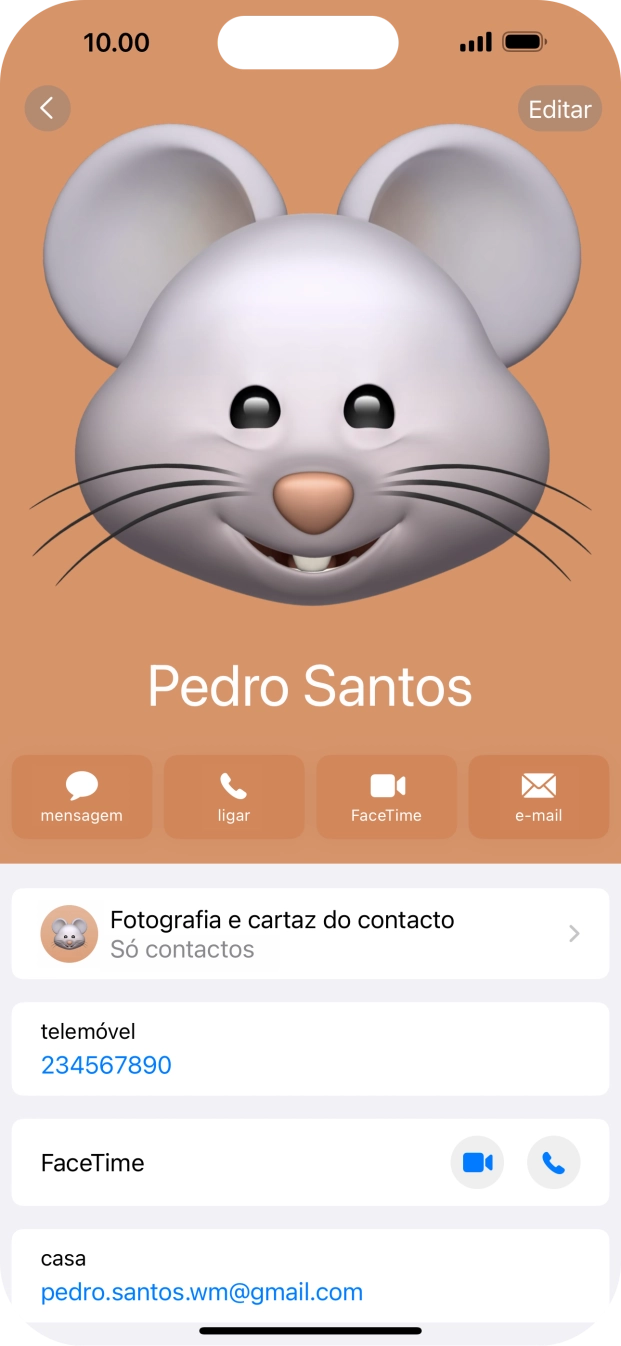Start a FaceTime audio call in the FaceTime row
This screenshot has height=1346, width=621.
553,1162
